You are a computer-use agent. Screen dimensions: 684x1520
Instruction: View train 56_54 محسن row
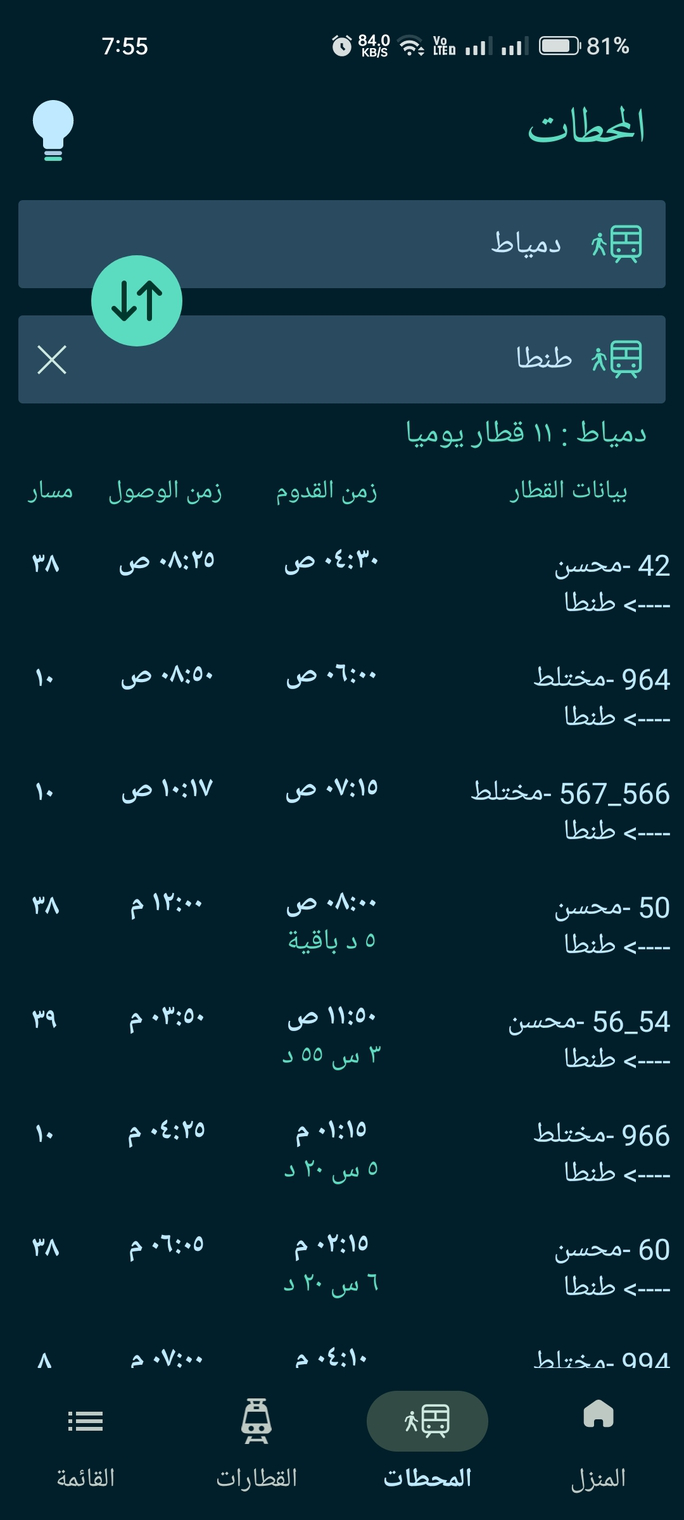click(342, 1038)
